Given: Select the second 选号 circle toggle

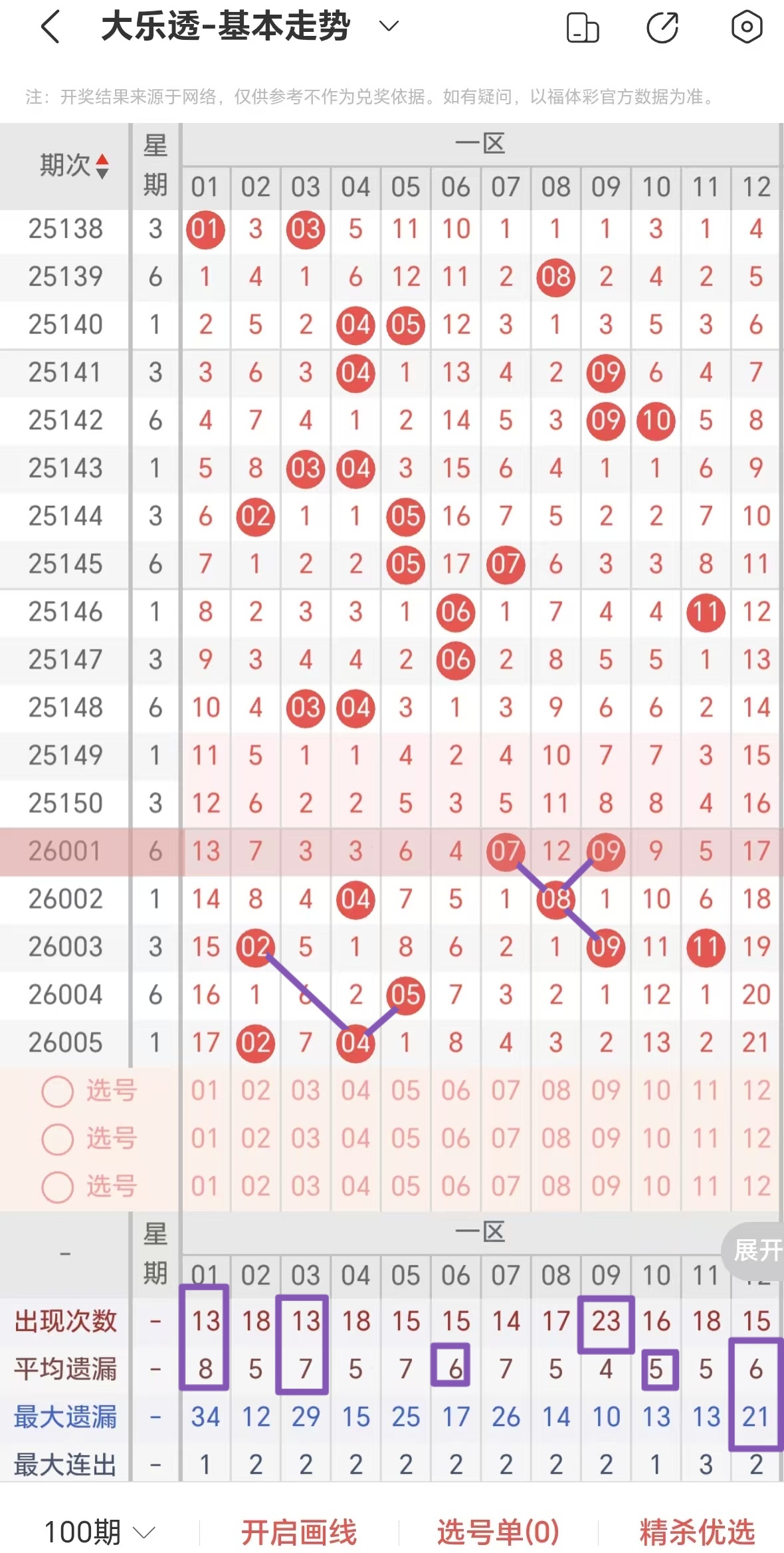Looking at the screenshot, I should (x=58, y=1138).
